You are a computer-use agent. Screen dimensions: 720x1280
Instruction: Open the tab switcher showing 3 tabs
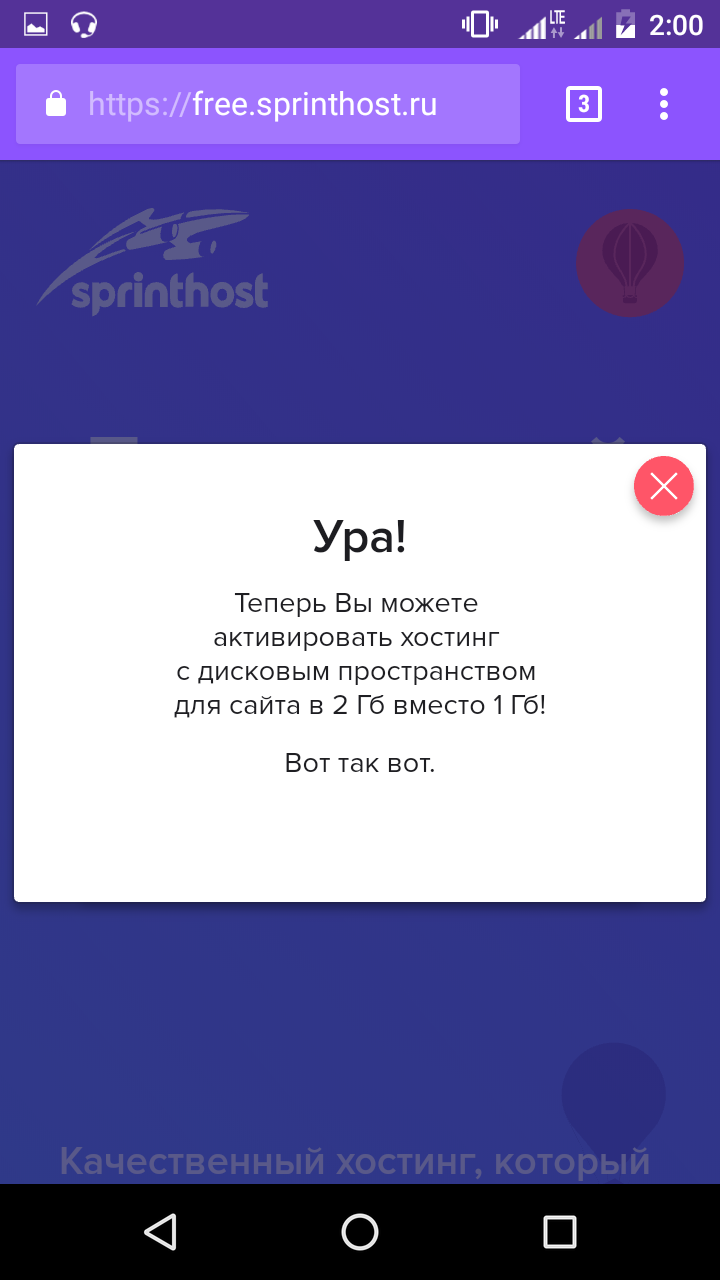point(584,104)
